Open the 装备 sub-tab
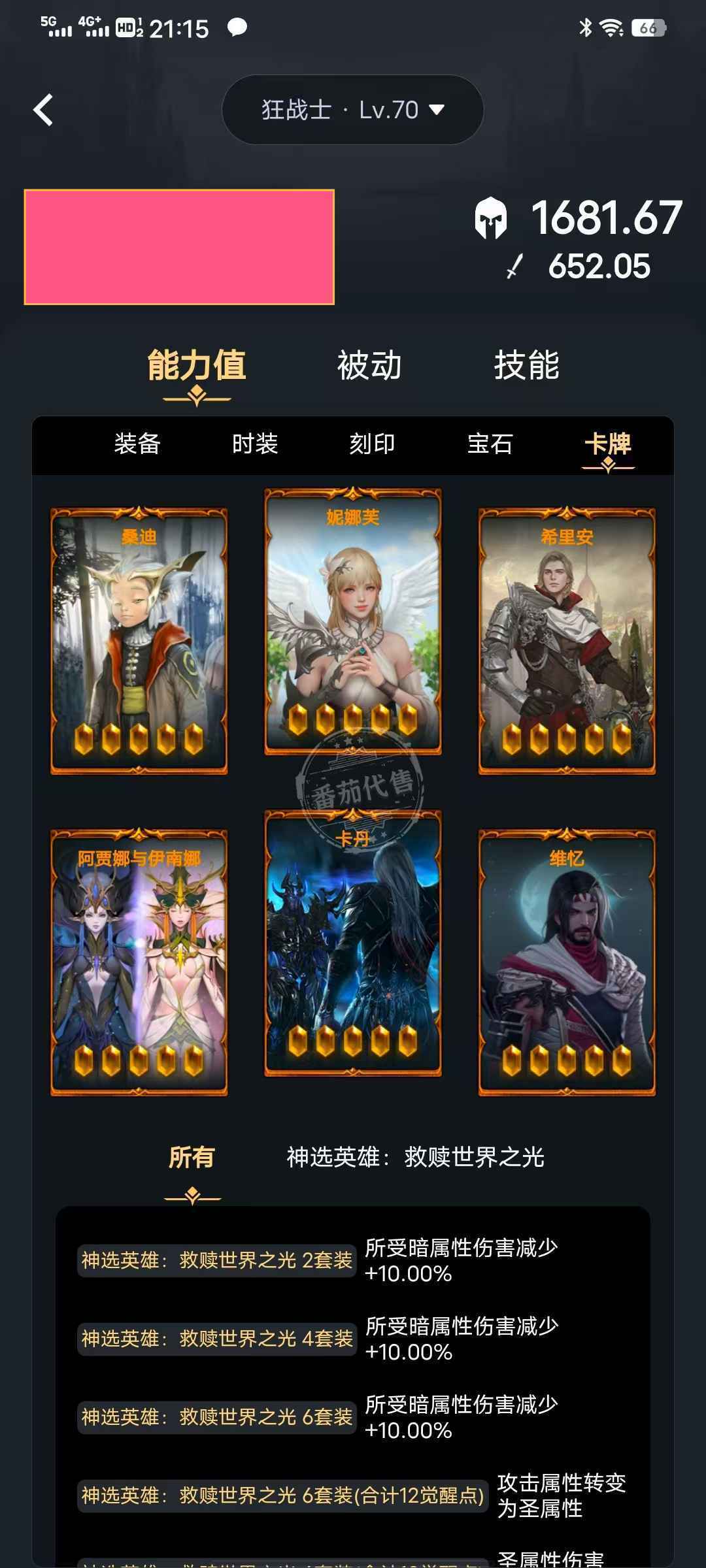Screen dimensions: 706x1568 pyautogui.click(x=137, y=444)
